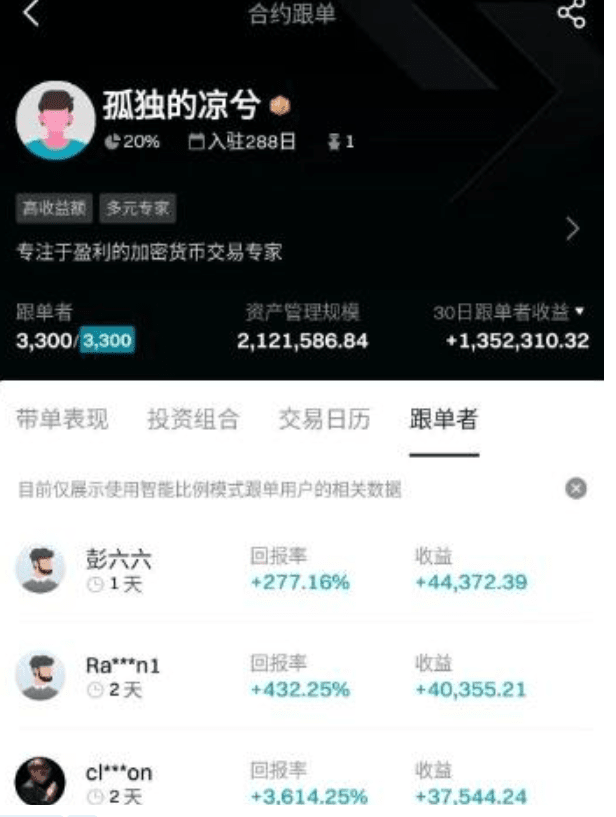Open follower Ra***n1's row
The width and height of the screenshot is (616, 817).
pyautogui.click(x=300, y=677)
